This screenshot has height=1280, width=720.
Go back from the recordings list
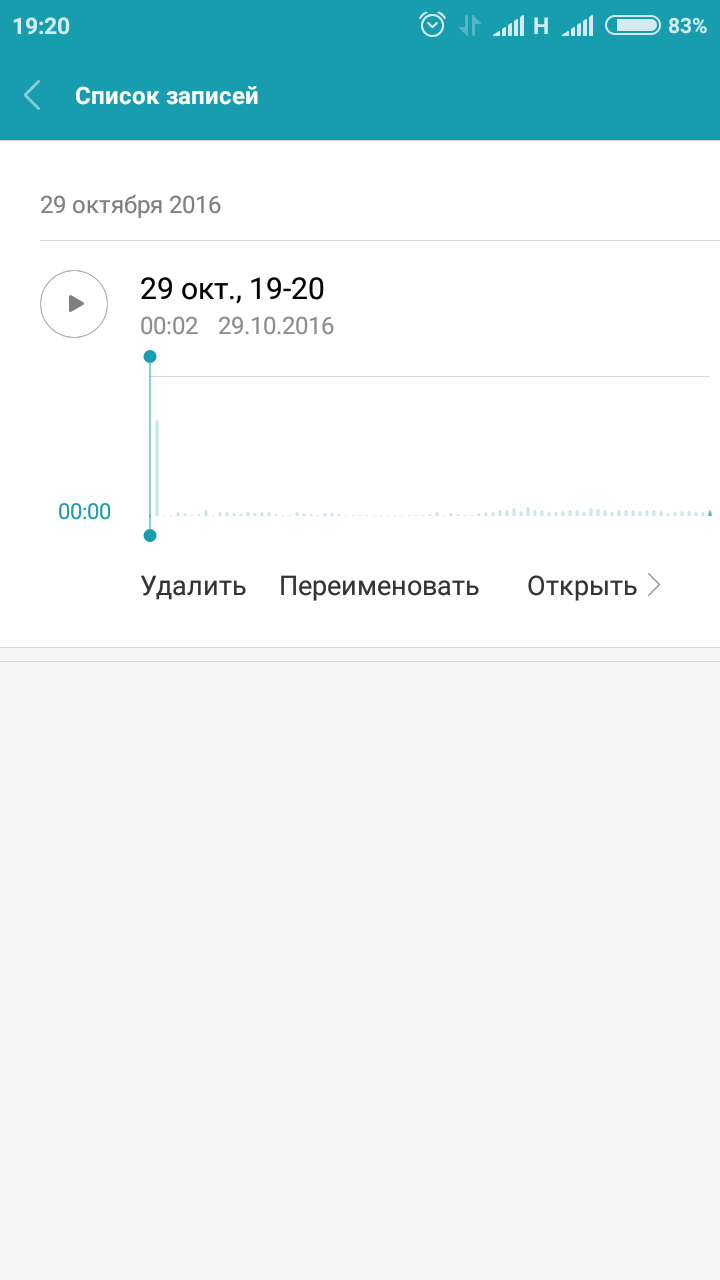click(x=33, y=96)
